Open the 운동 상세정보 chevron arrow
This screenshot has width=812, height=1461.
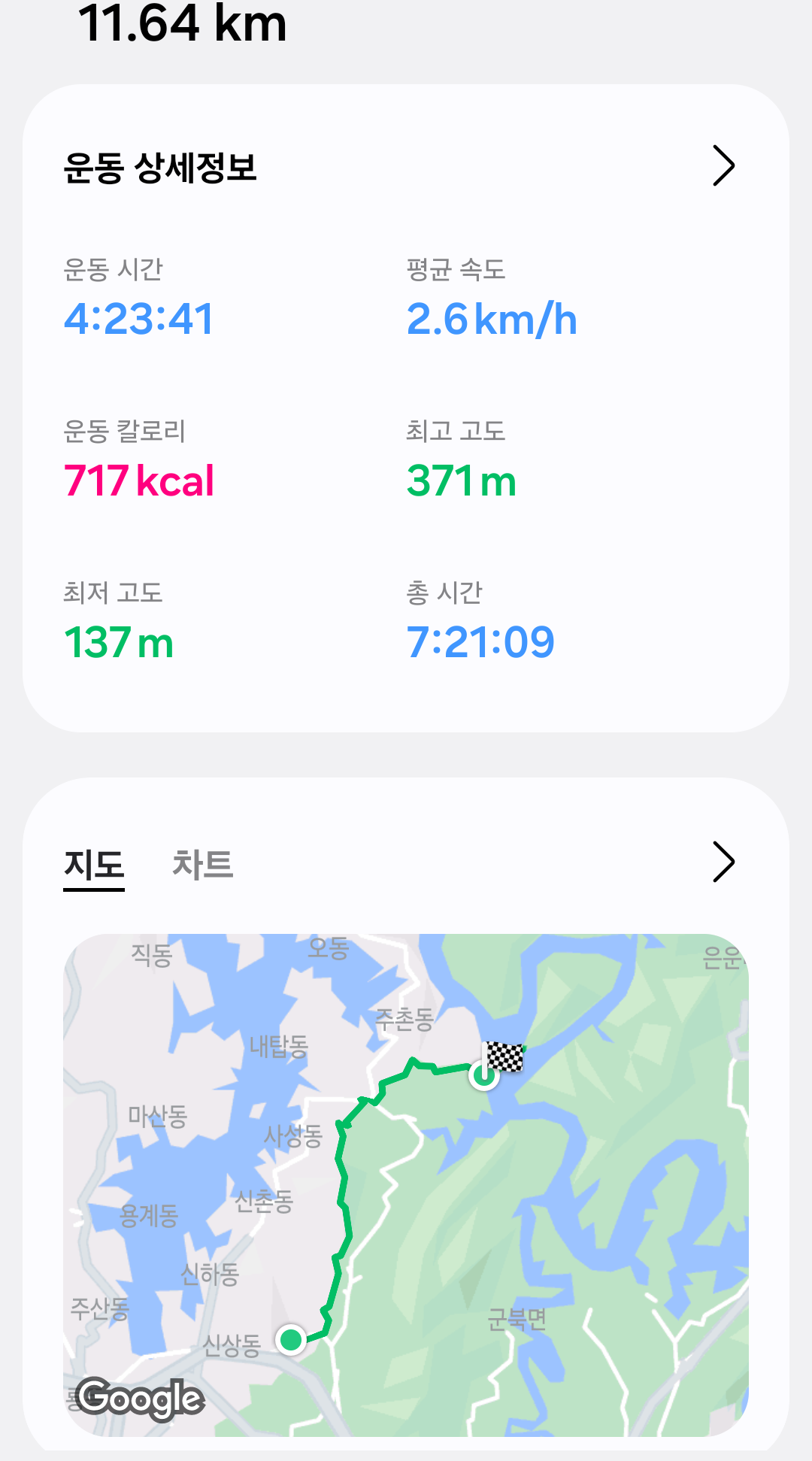[723, 166]
